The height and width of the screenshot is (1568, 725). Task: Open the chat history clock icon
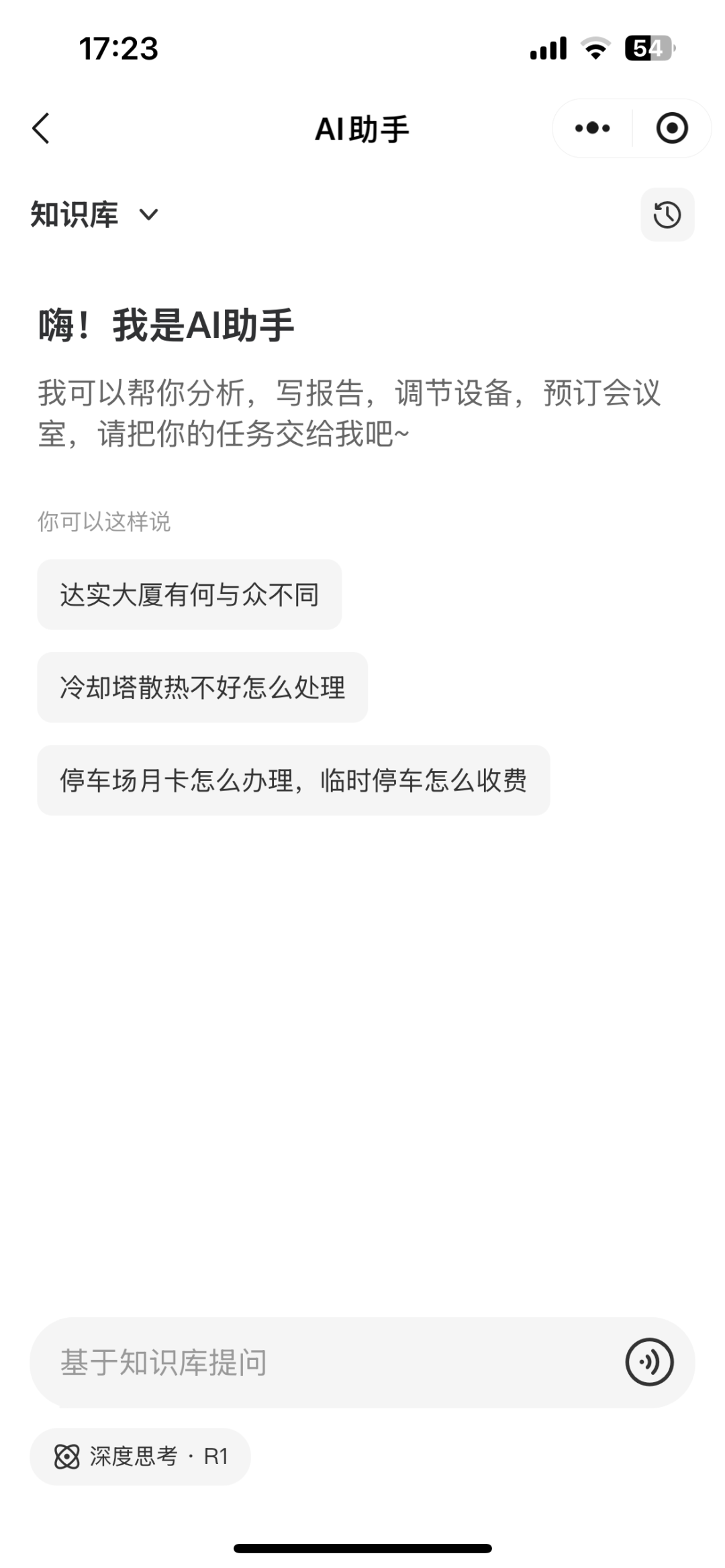click(667, 215)
